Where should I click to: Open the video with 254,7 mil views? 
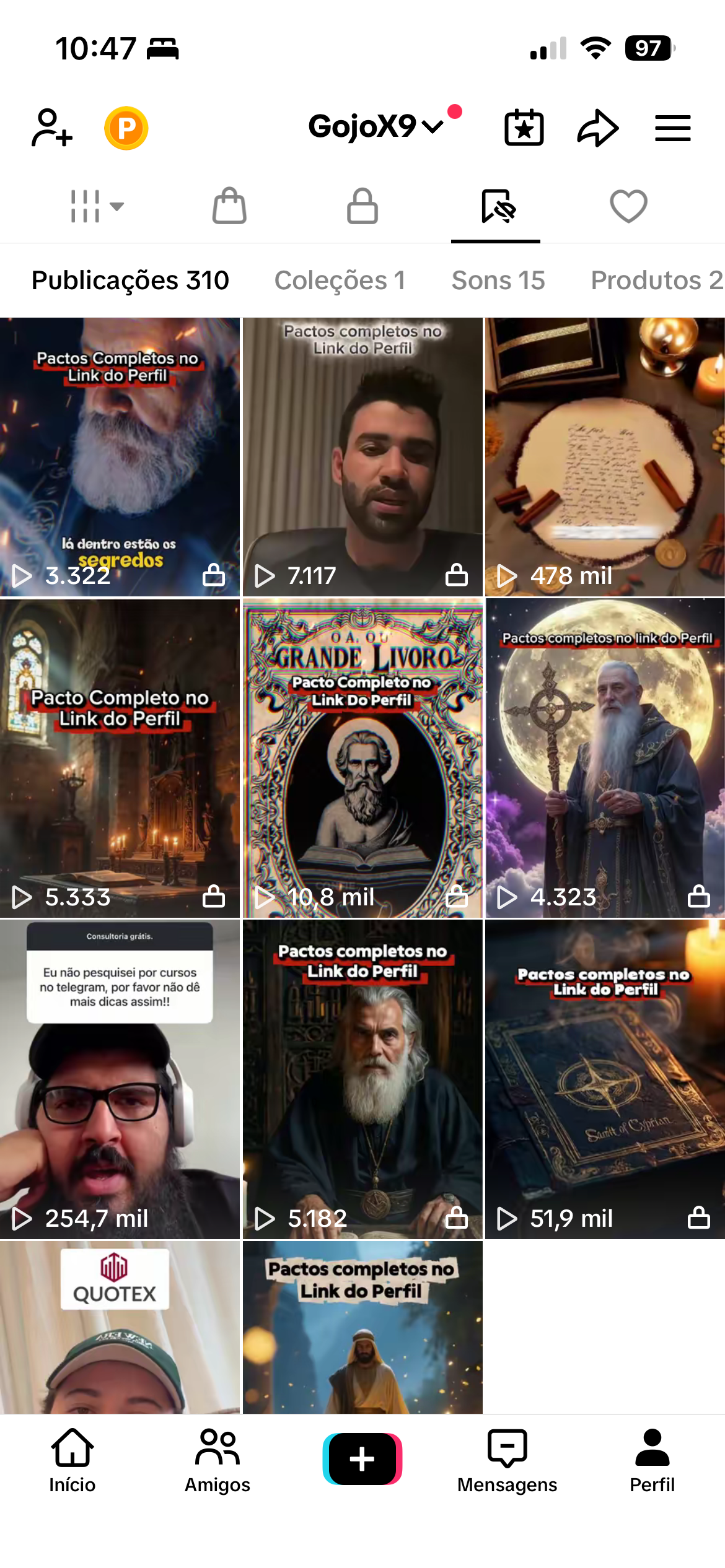coord(120,1079)
